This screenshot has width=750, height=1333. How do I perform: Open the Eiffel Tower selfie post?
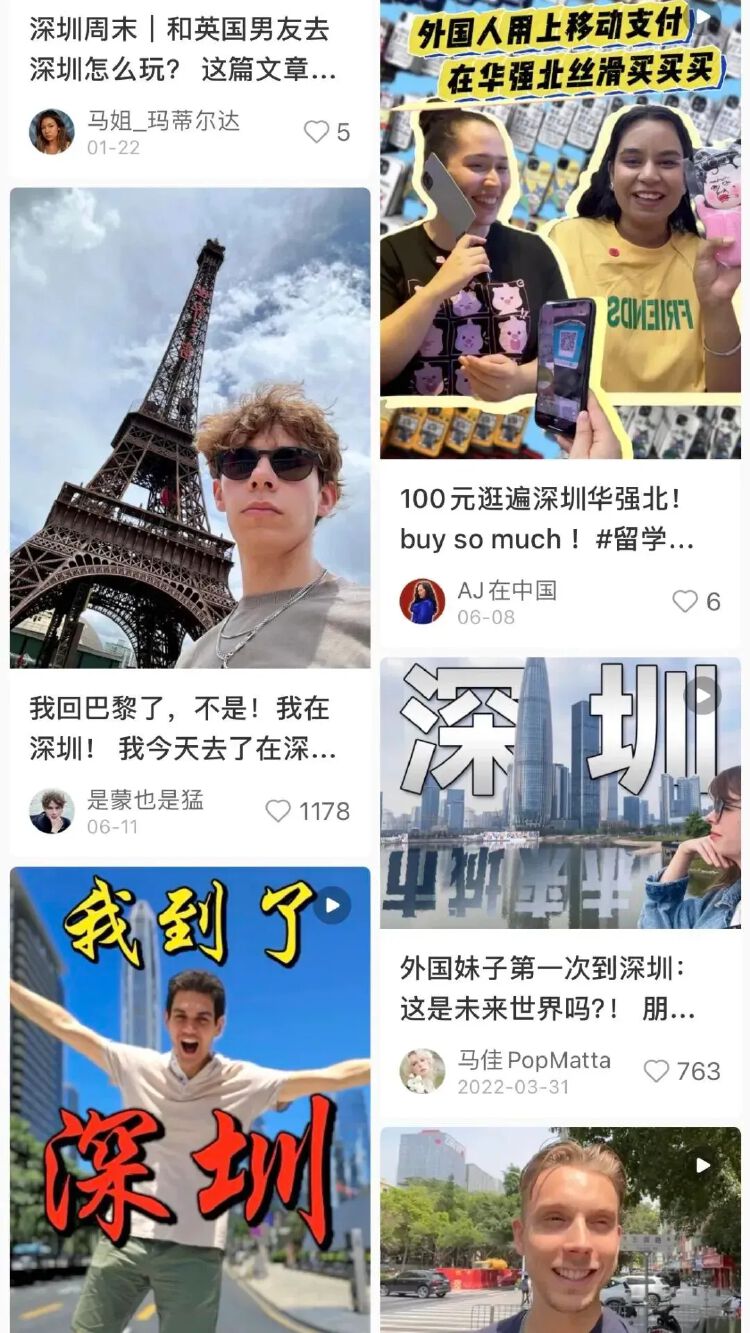click(190, 428)
